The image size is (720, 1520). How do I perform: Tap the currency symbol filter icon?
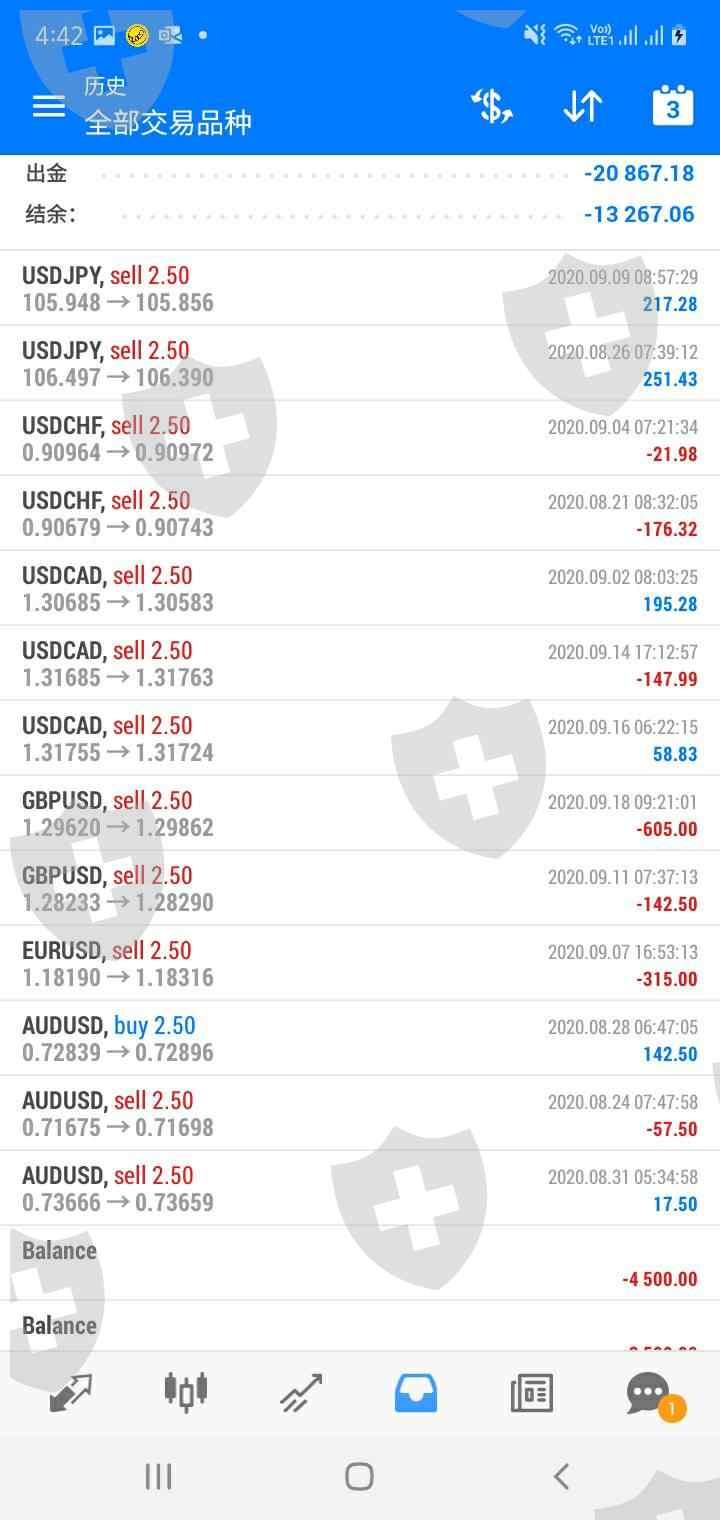492,106
